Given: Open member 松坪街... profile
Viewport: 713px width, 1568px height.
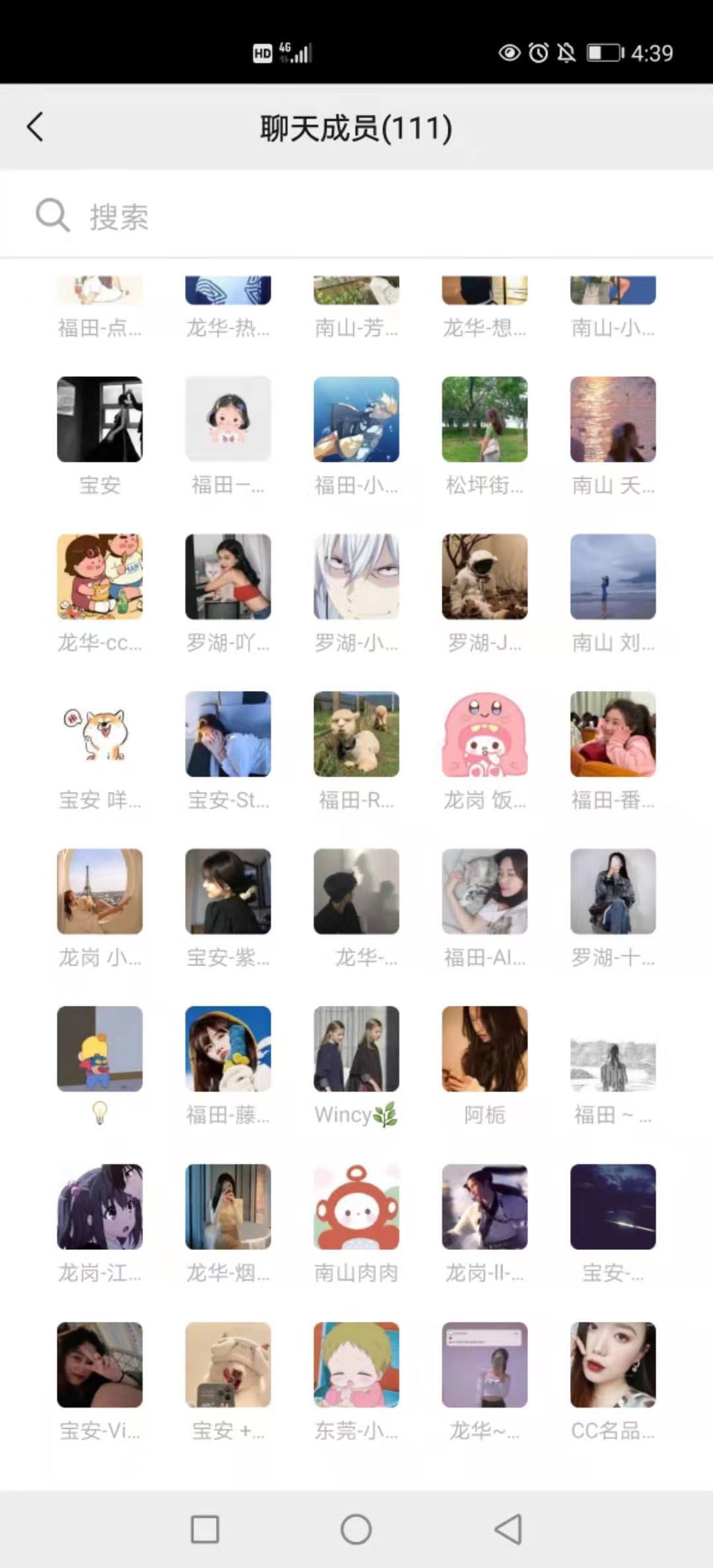Looking at the screenshot, I should 485,419.
